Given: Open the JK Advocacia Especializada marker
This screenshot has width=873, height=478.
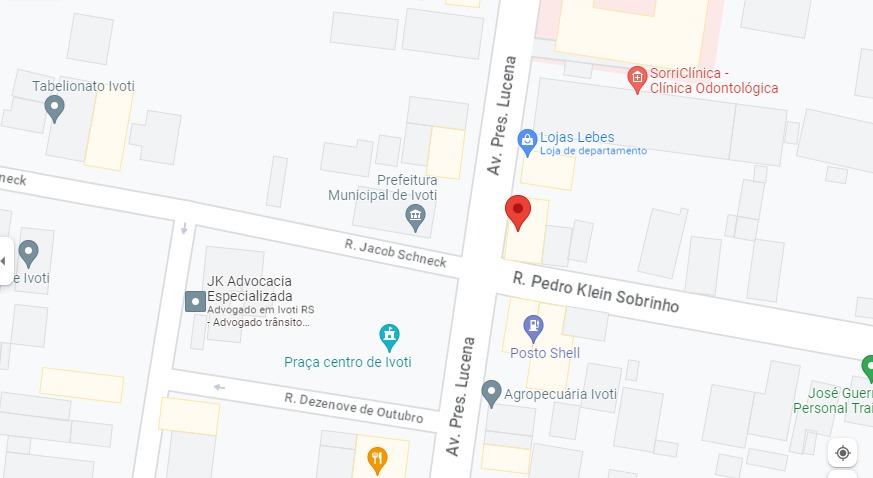Looking at the screenshot, I should coord(195,300).
